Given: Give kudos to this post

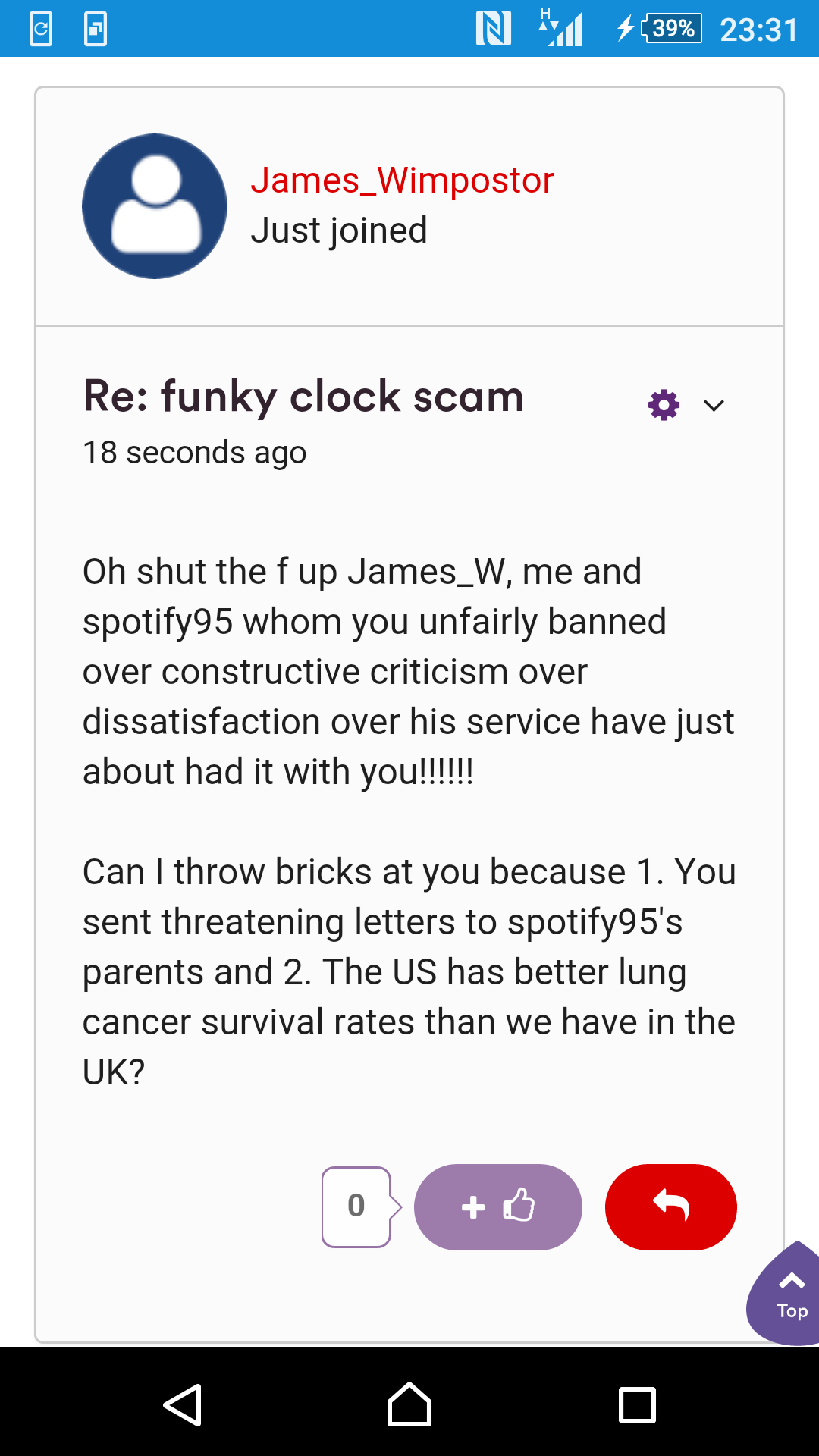Looking at the screenshot, I should [x=497, y=1207].
